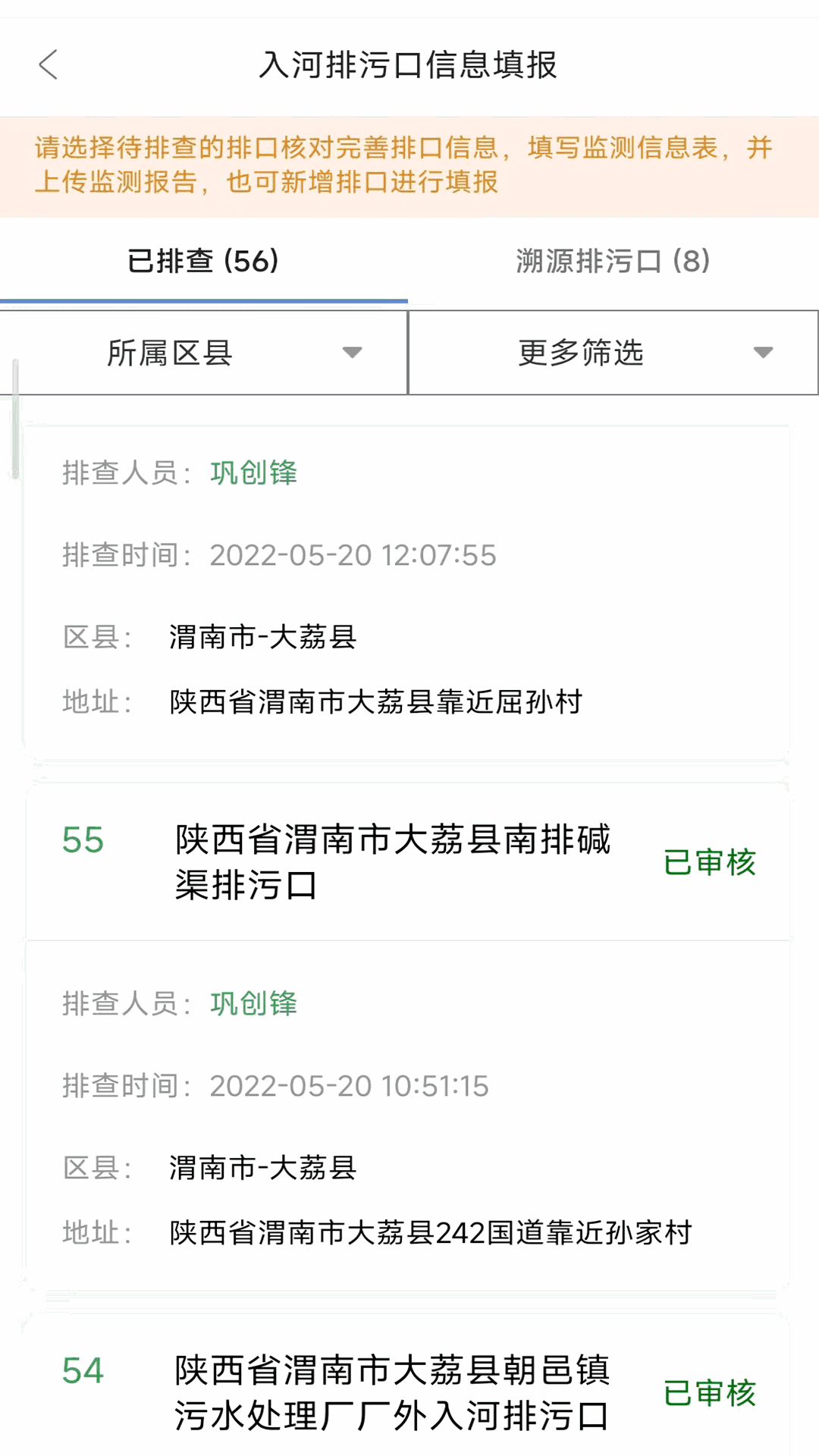Open record 55 南排碱渠排污口
Image resolution: width=819 pixels, height=1456 pixels.
[393, 862]
